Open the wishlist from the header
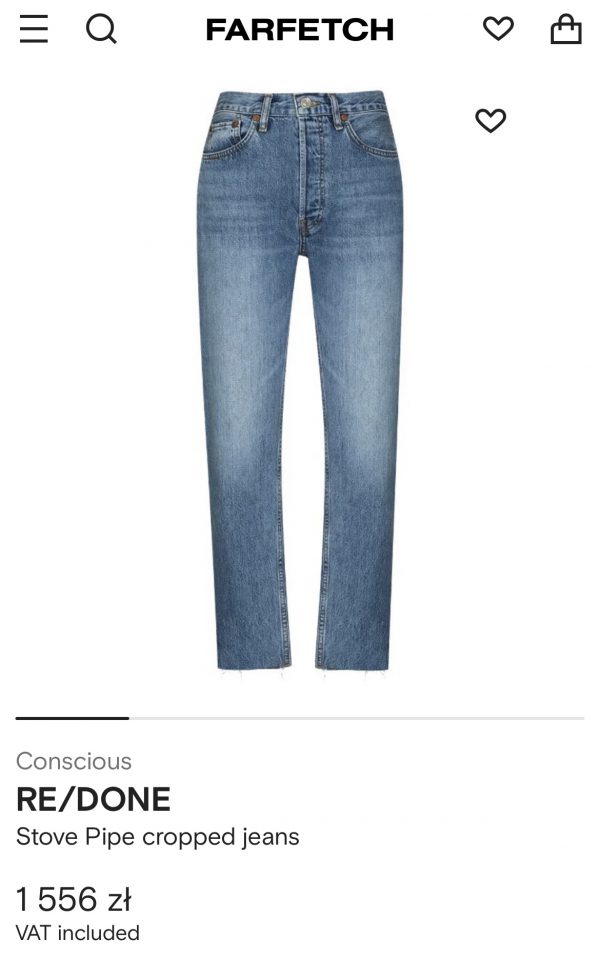This screenshot has width=600, height=959. (x=498, y=29)
